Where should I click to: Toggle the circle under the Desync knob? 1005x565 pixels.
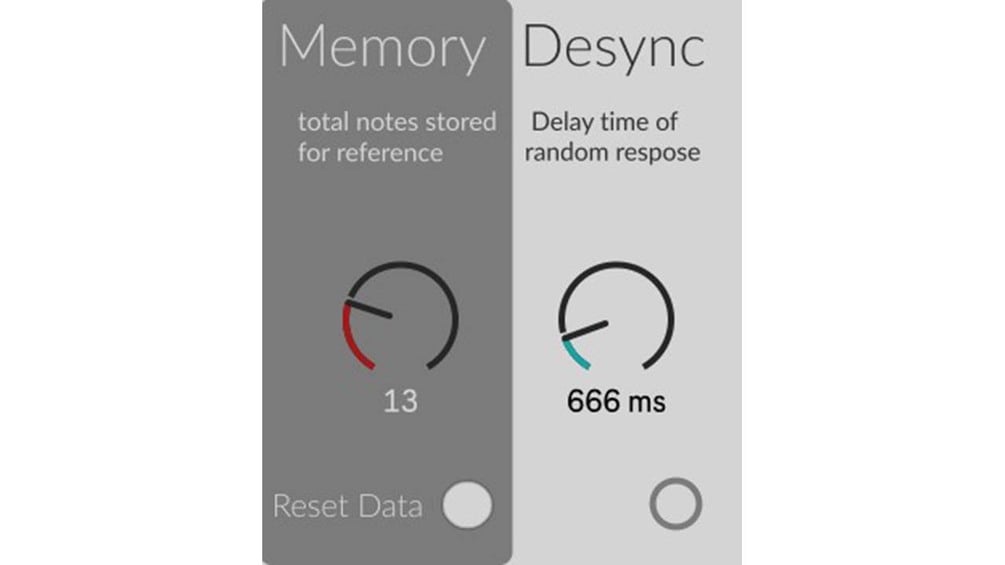[675, 505]
